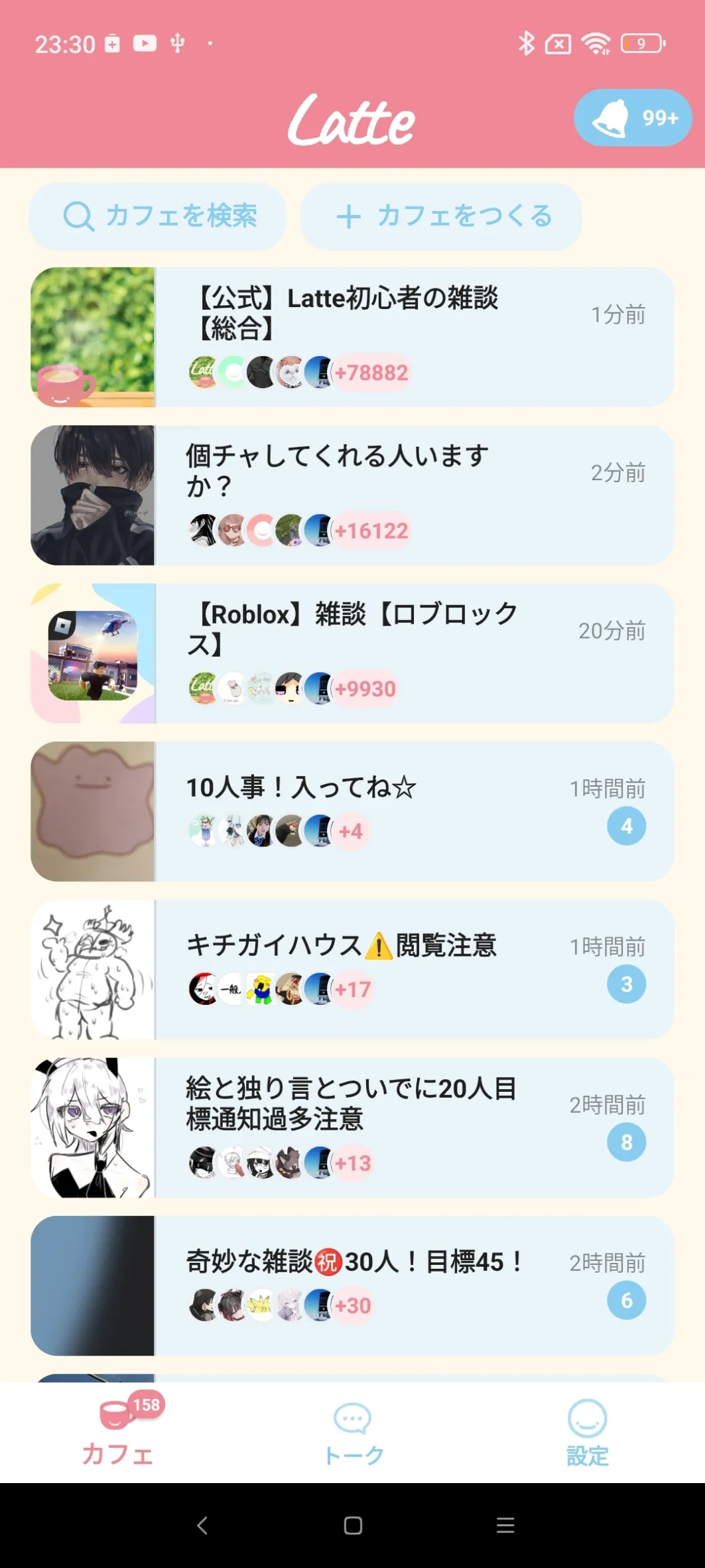705x1568 pixels.
Task: Open the 個チャしてくれる人いますか？ cafe
Action: [352, 495]
